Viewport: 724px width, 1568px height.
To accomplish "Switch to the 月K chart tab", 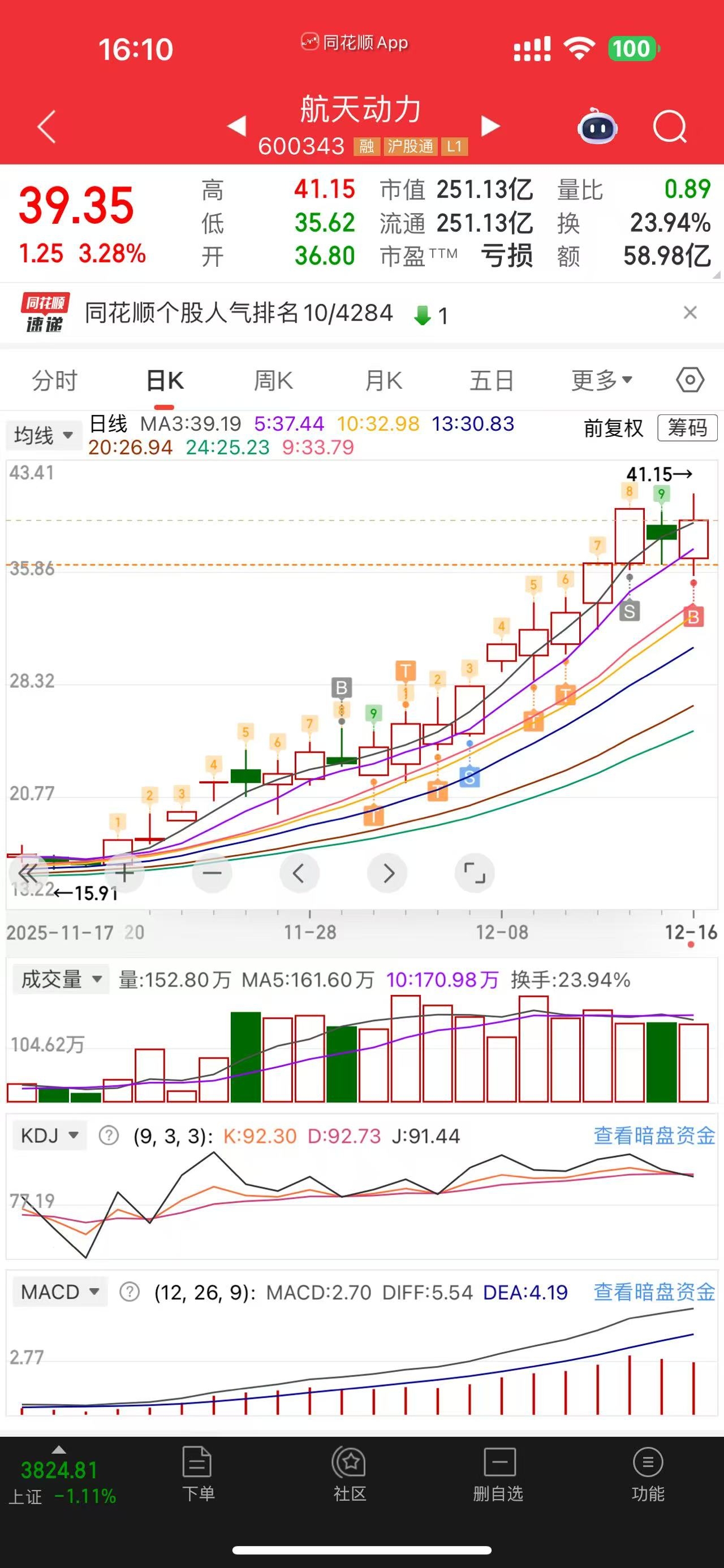I will pyautogui.click(x=383, y=381).
